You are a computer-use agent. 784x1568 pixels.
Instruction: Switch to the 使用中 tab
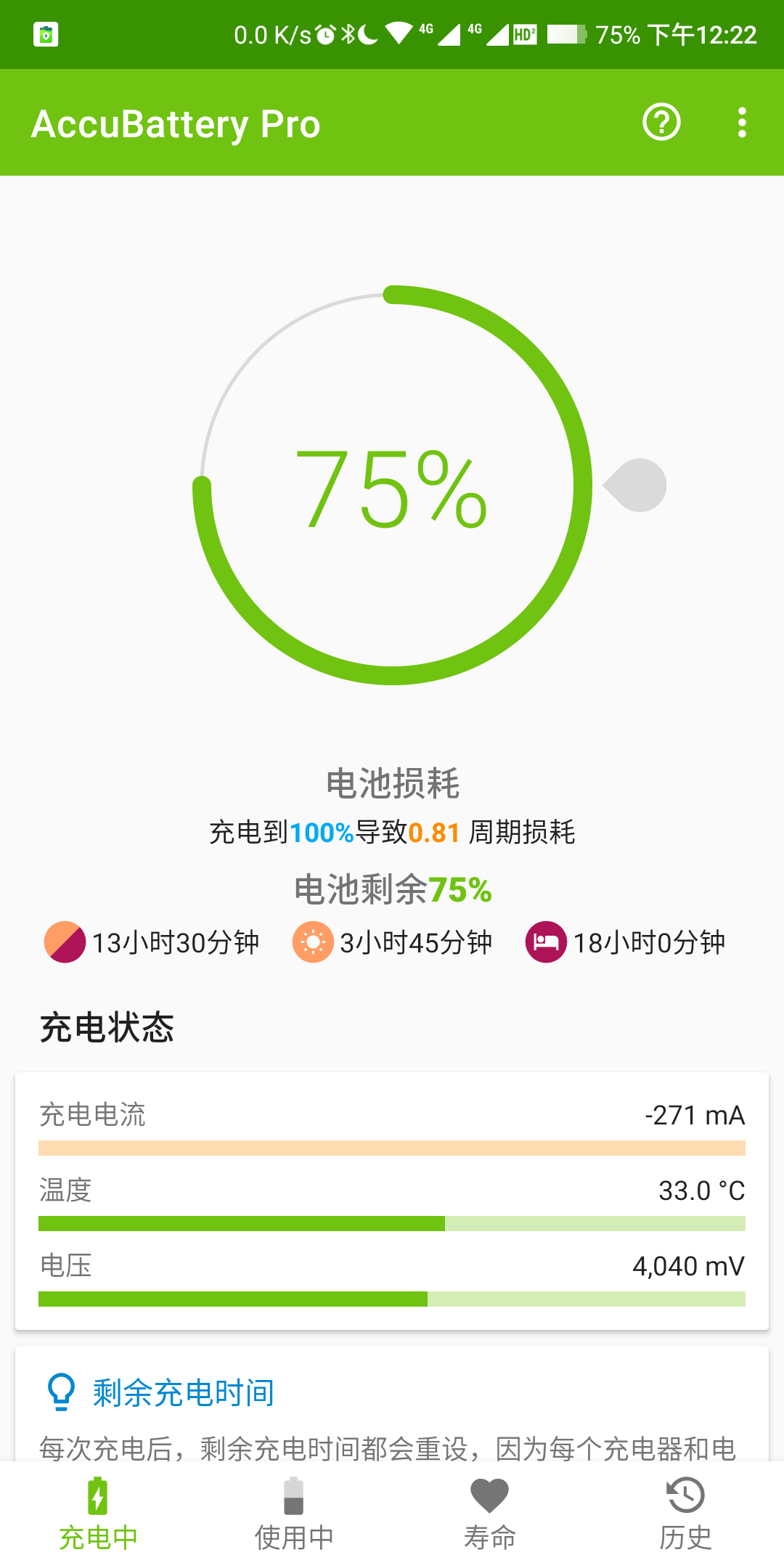point(294,1514)
